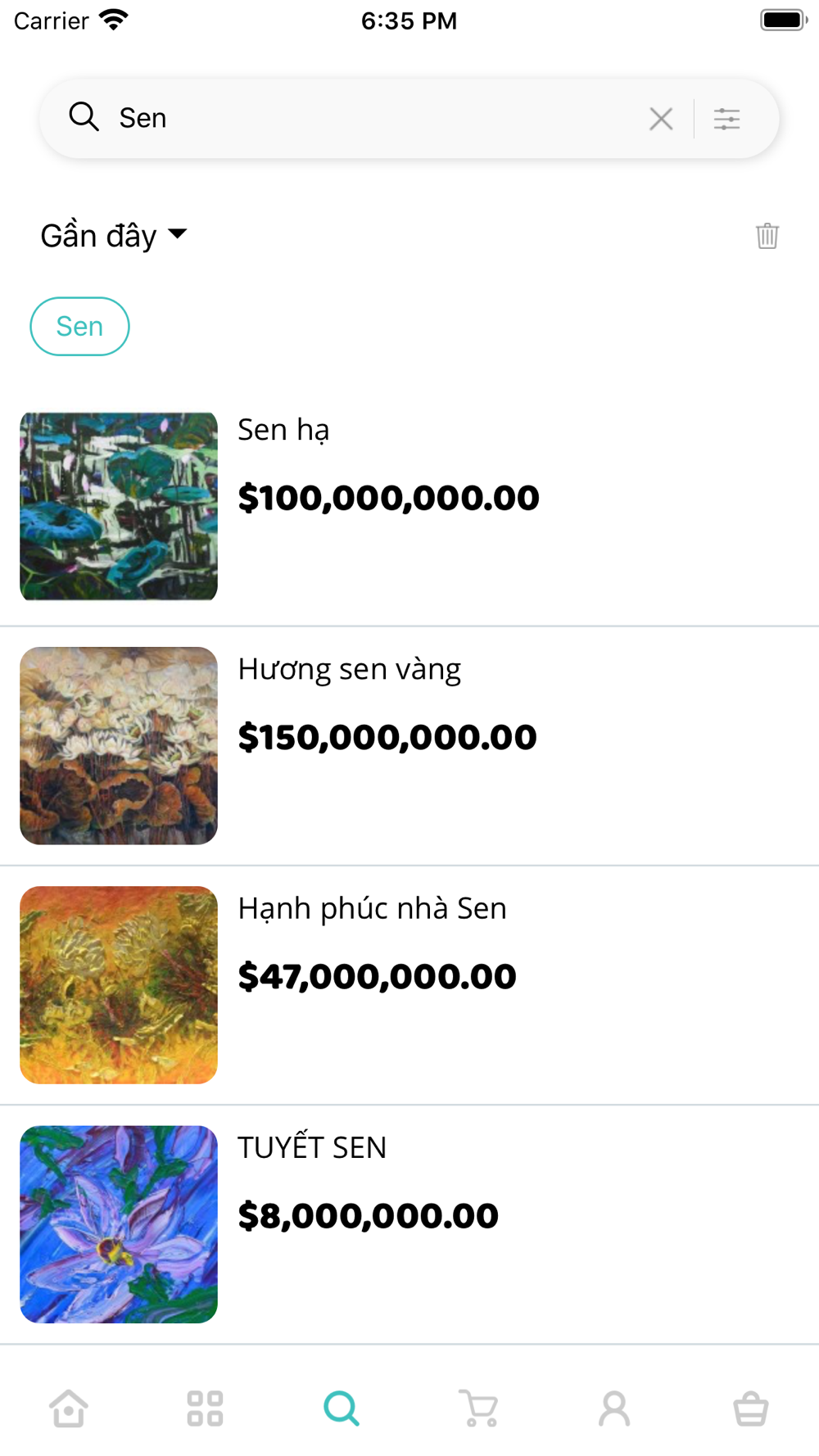This screenshot has width=819, height=1456.
Task: Go to the Home tab
Action: point(69,1409)
